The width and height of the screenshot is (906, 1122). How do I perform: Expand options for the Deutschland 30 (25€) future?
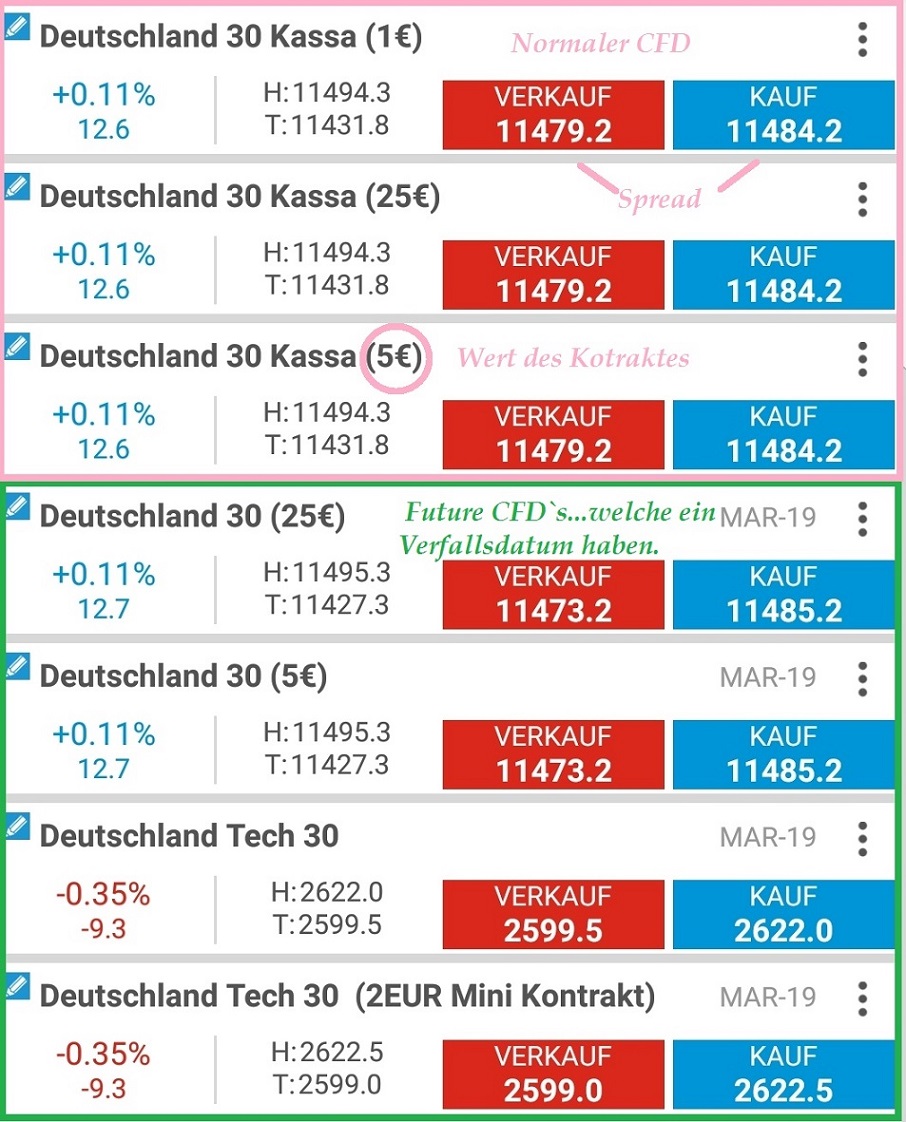(x=862, y=521)
